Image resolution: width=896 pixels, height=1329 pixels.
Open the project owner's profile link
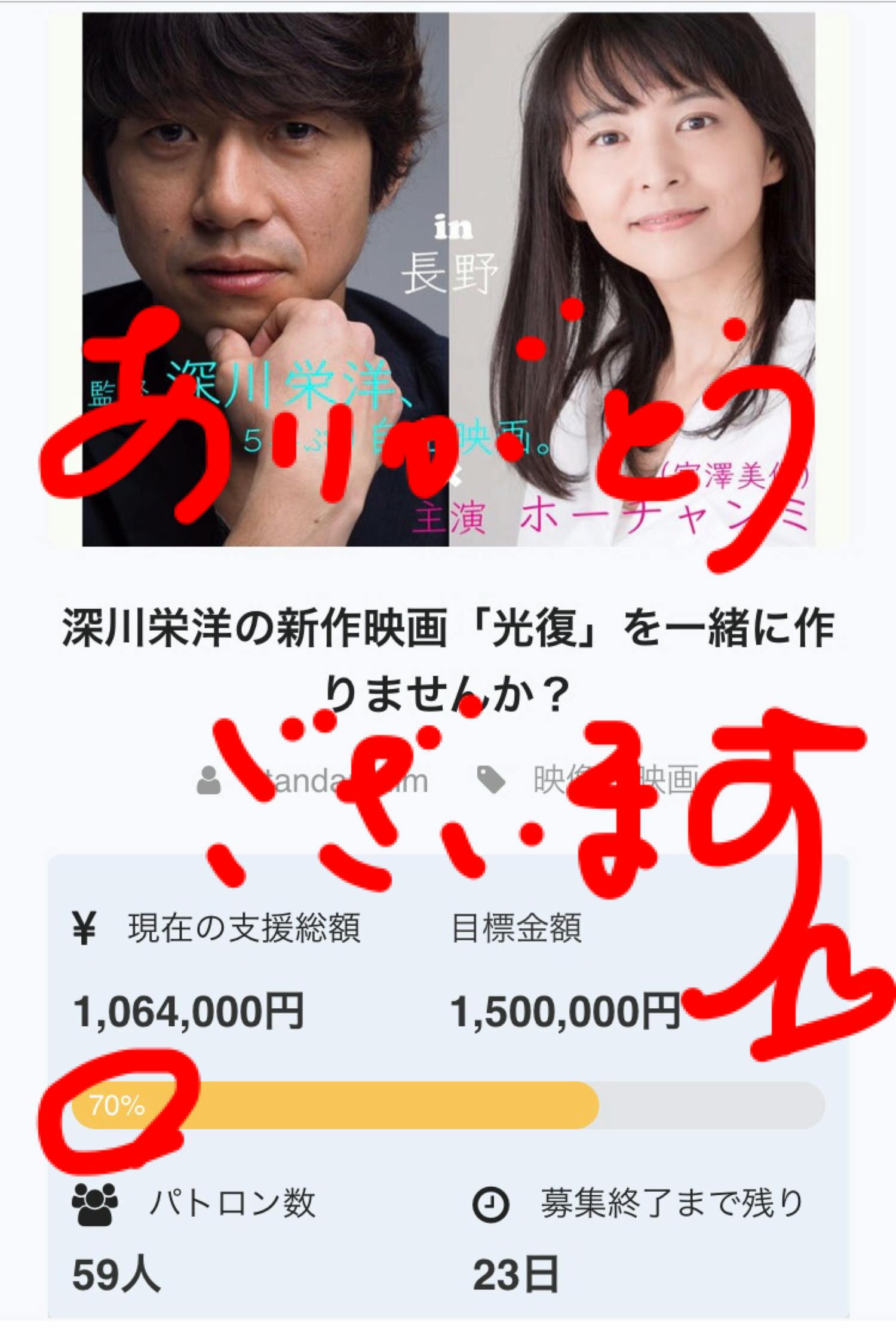click(x=335, y=780)
